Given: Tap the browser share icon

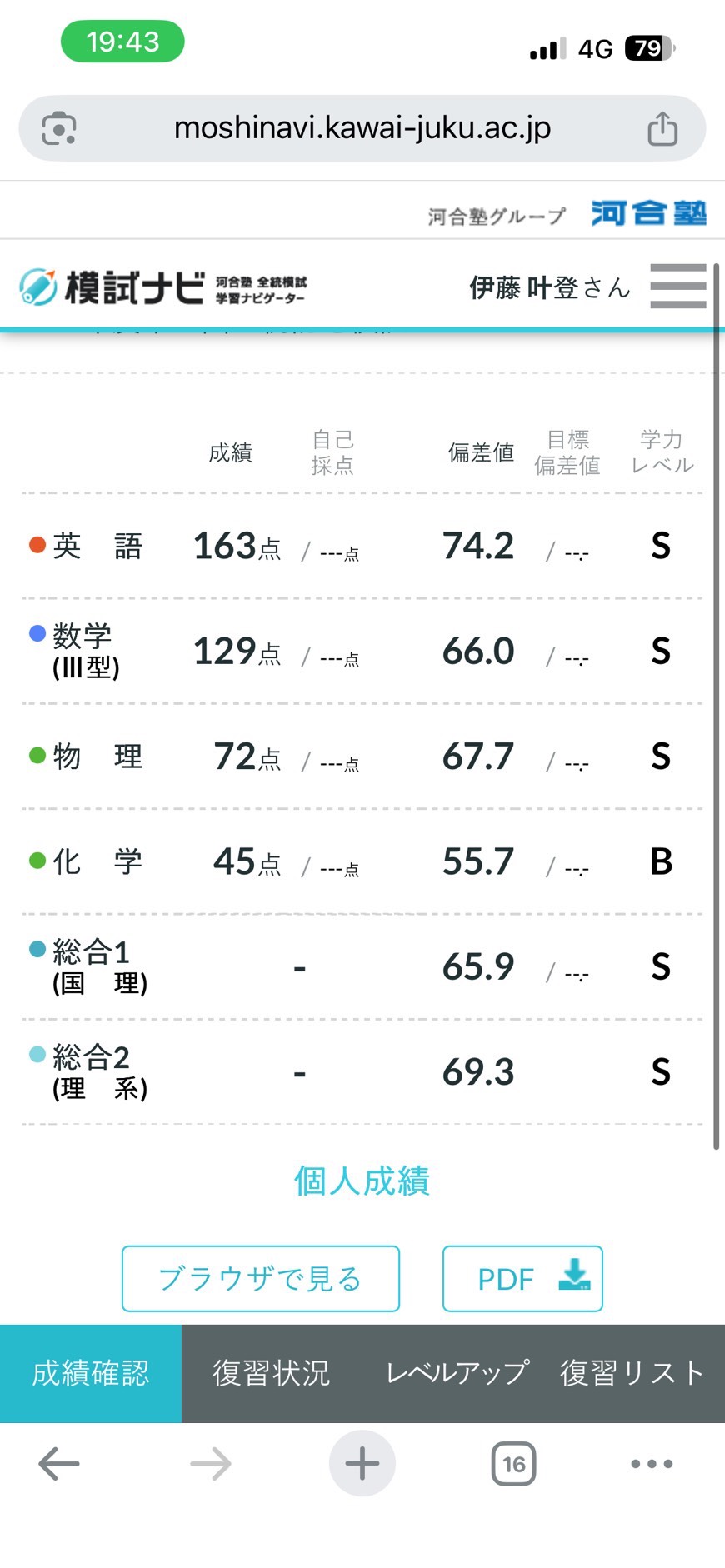Looking at the screenshot, I should (662, 129).
